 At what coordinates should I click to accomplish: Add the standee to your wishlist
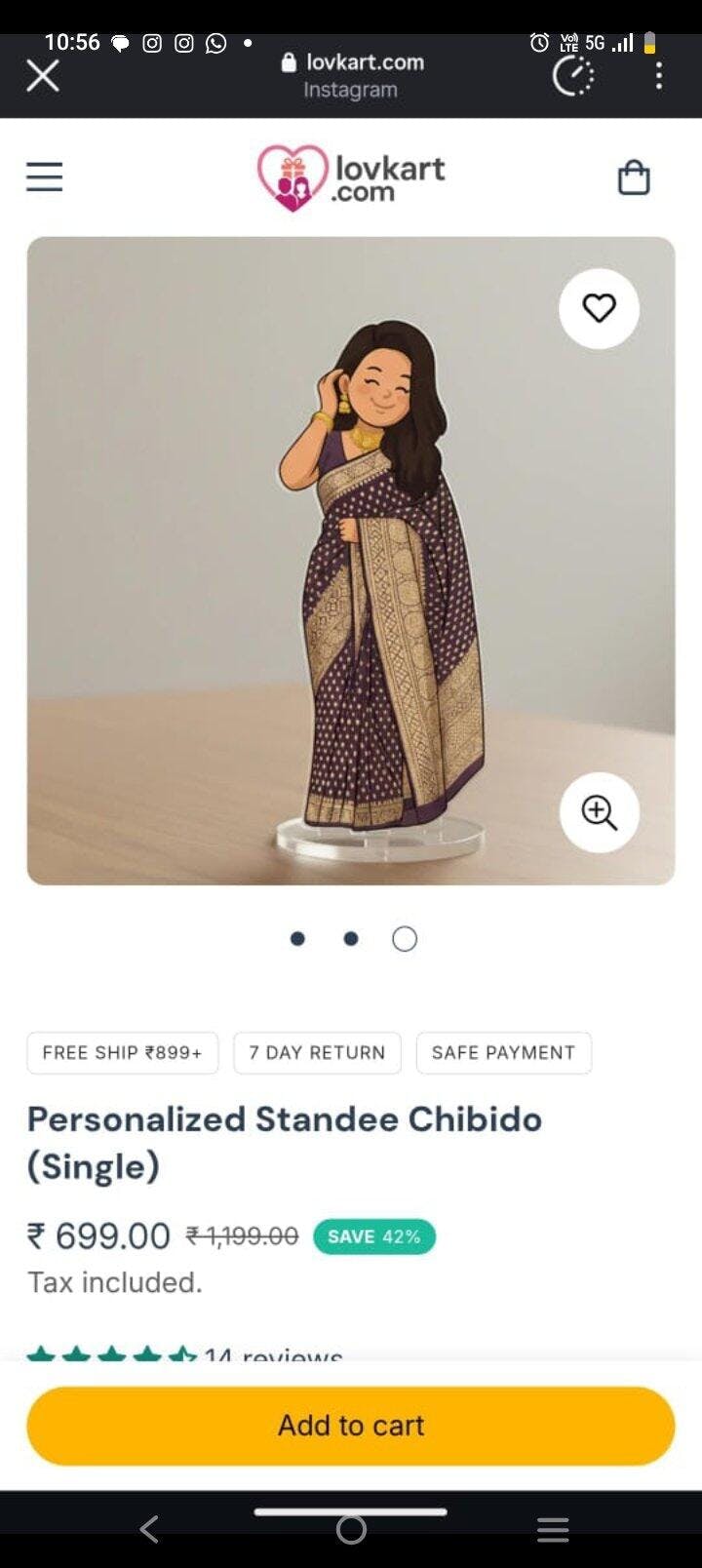(599, 308)
